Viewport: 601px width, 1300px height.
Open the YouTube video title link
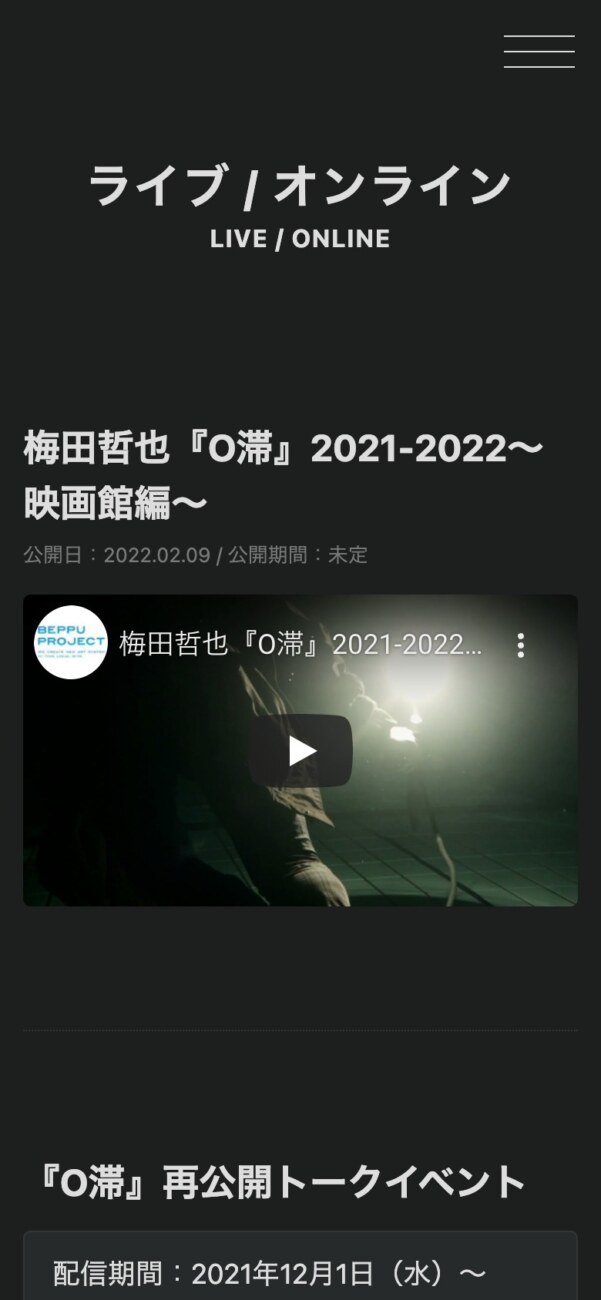coord(300,645)
